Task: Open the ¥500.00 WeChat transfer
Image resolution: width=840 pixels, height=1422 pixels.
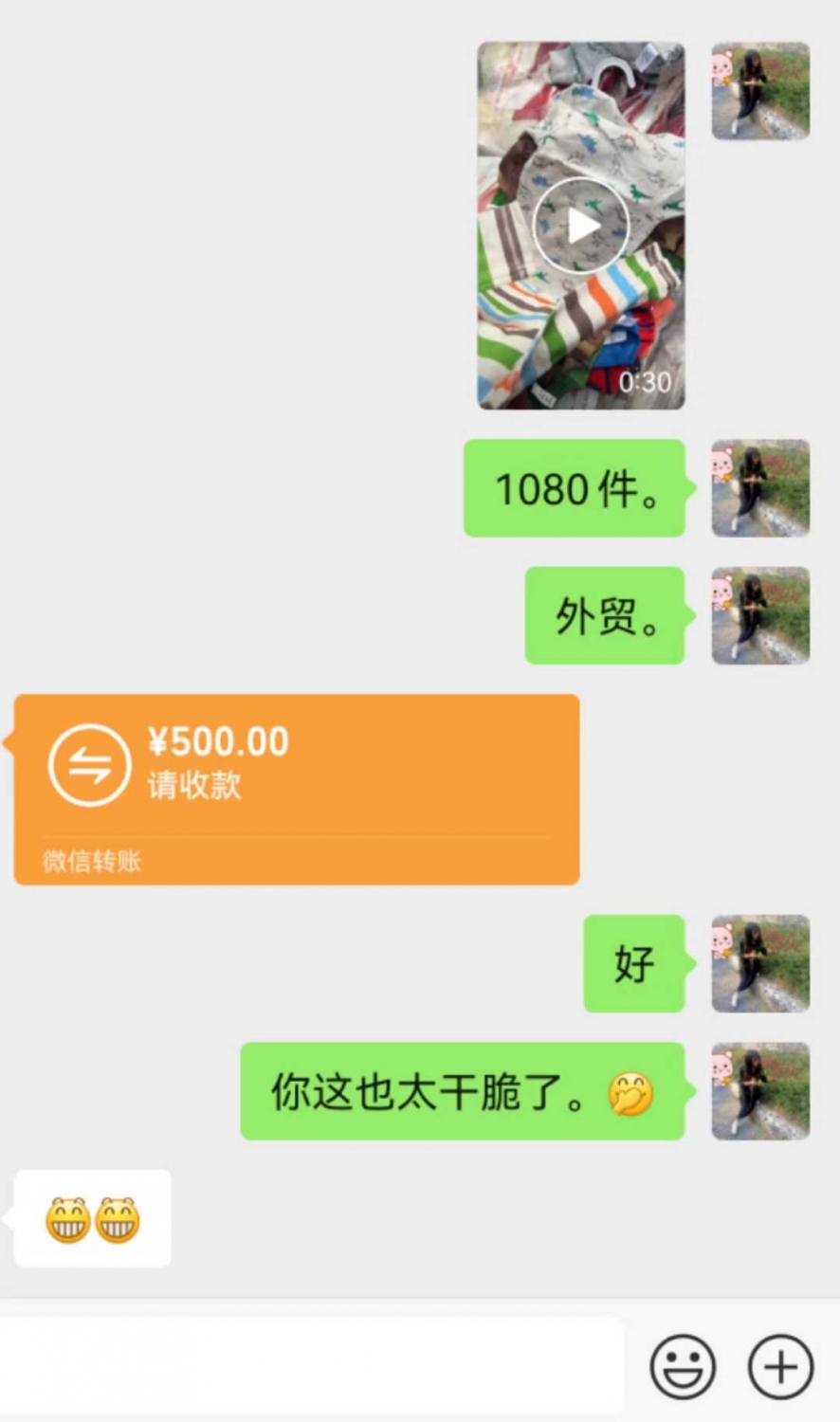Action: click(x=296, y=789)
